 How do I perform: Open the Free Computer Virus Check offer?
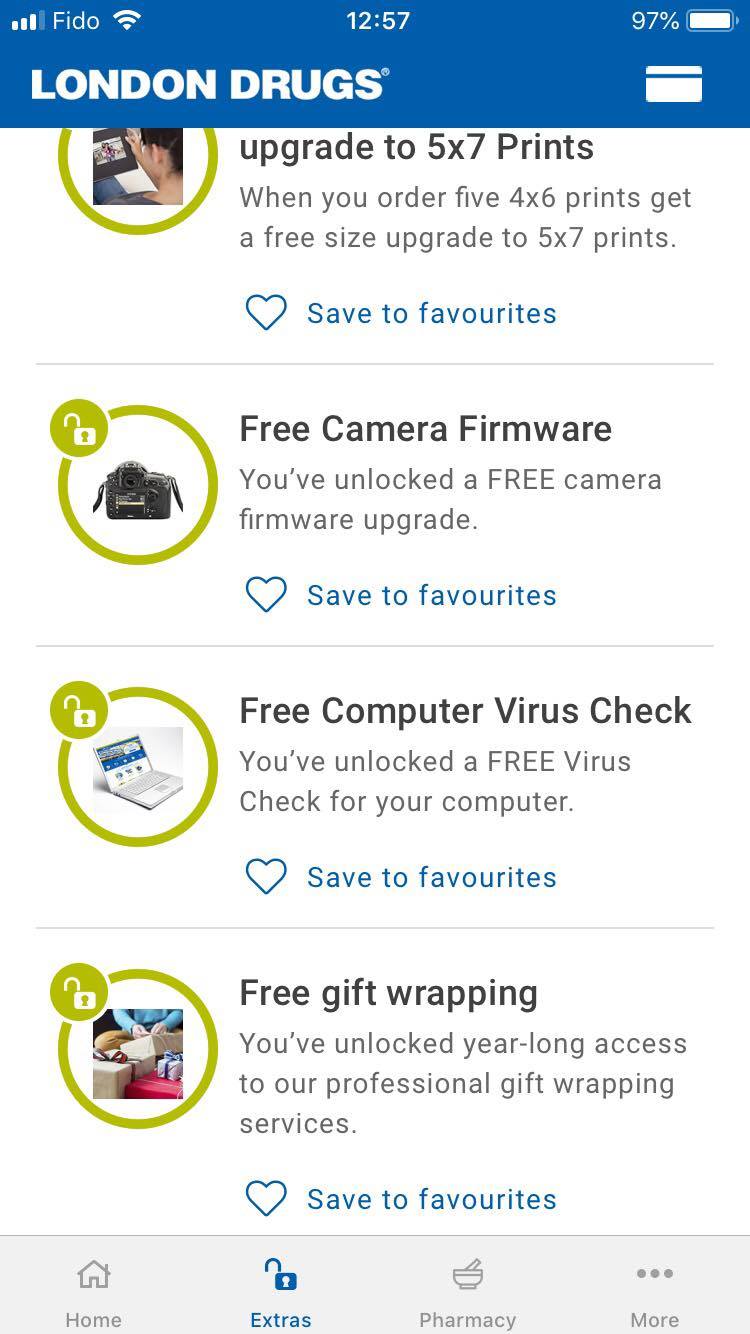click(x=465, y=712)
